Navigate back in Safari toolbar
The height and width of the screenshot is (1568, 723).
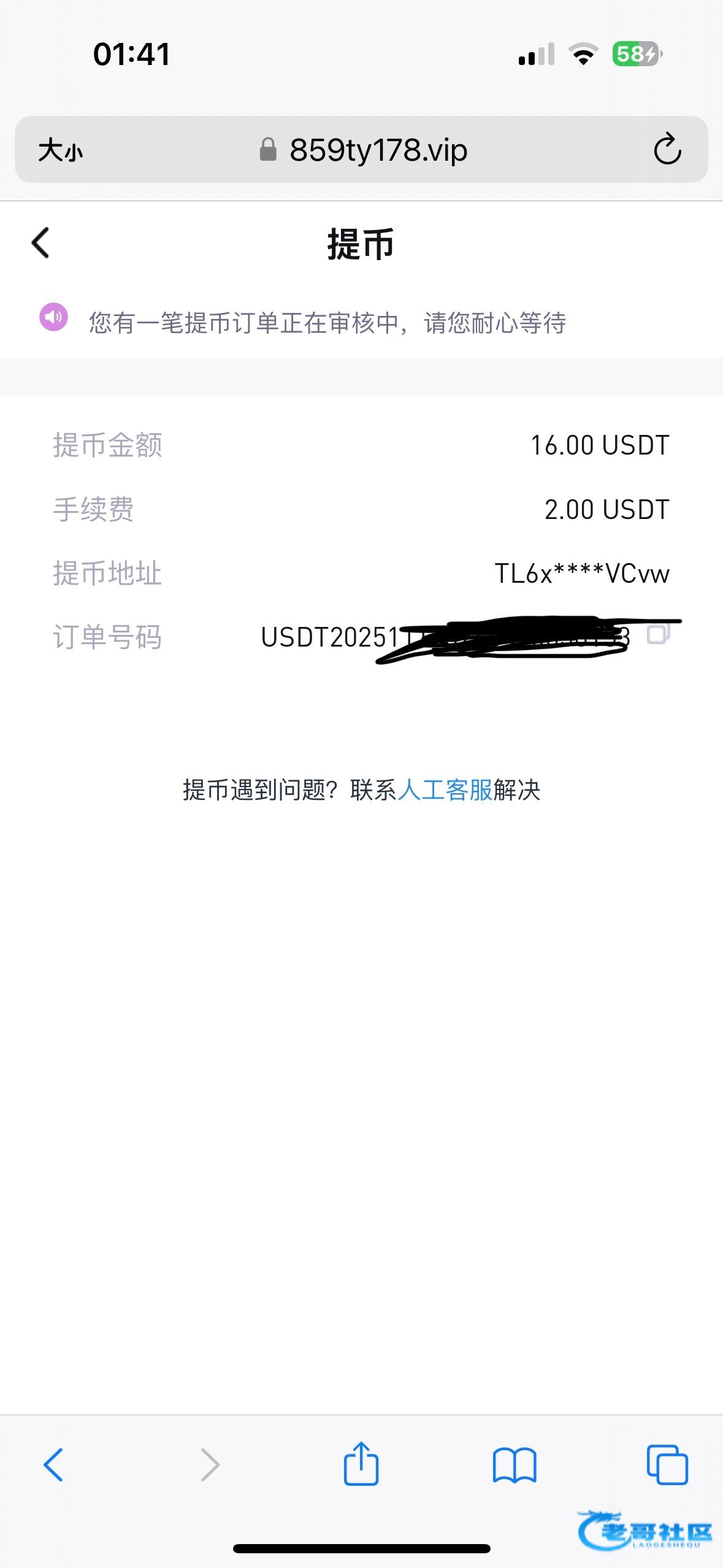pos(53,1465)
